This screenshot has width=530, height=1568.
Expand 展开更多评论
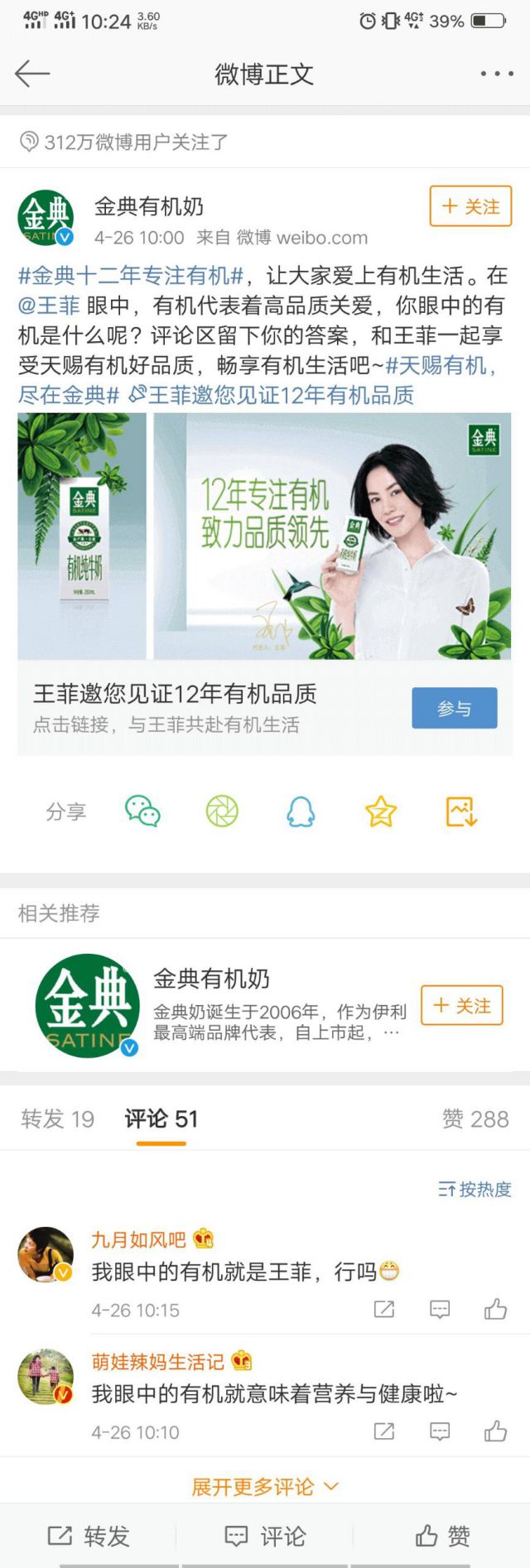point(264,1487)
